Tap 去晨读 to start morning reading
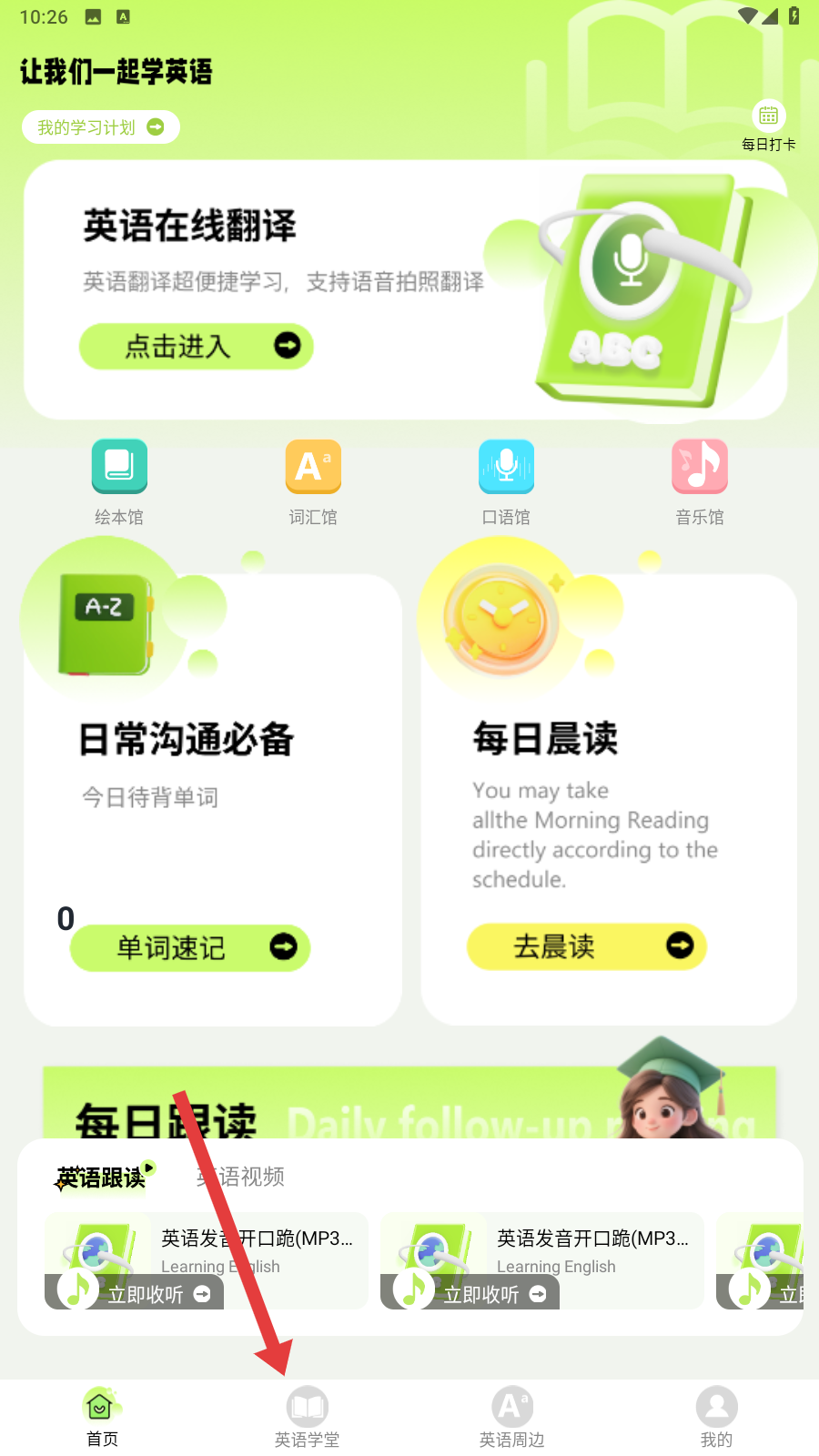This screenshot has height=1456, width=819. pos(586,946)
